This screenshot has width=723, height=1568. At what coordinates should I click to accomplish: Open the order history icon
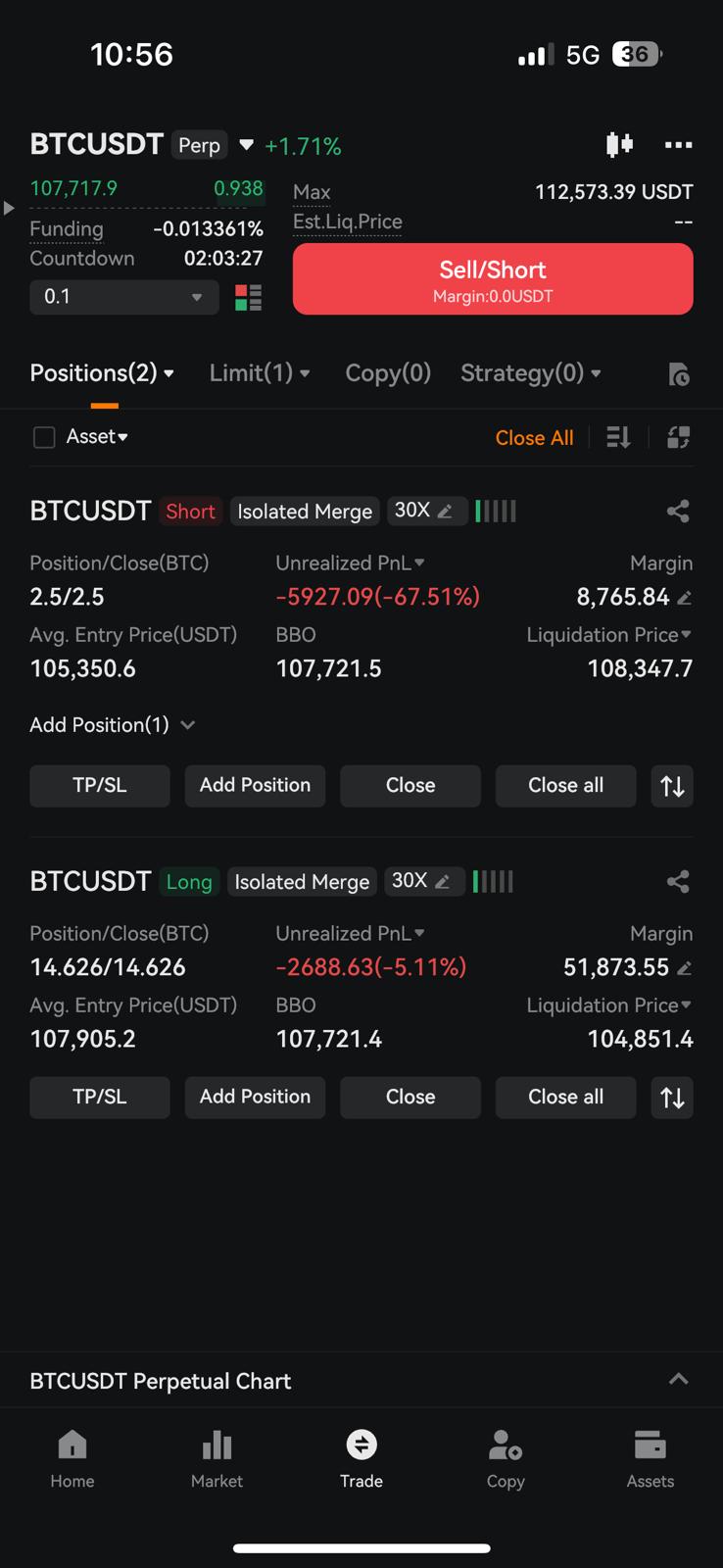678,373
